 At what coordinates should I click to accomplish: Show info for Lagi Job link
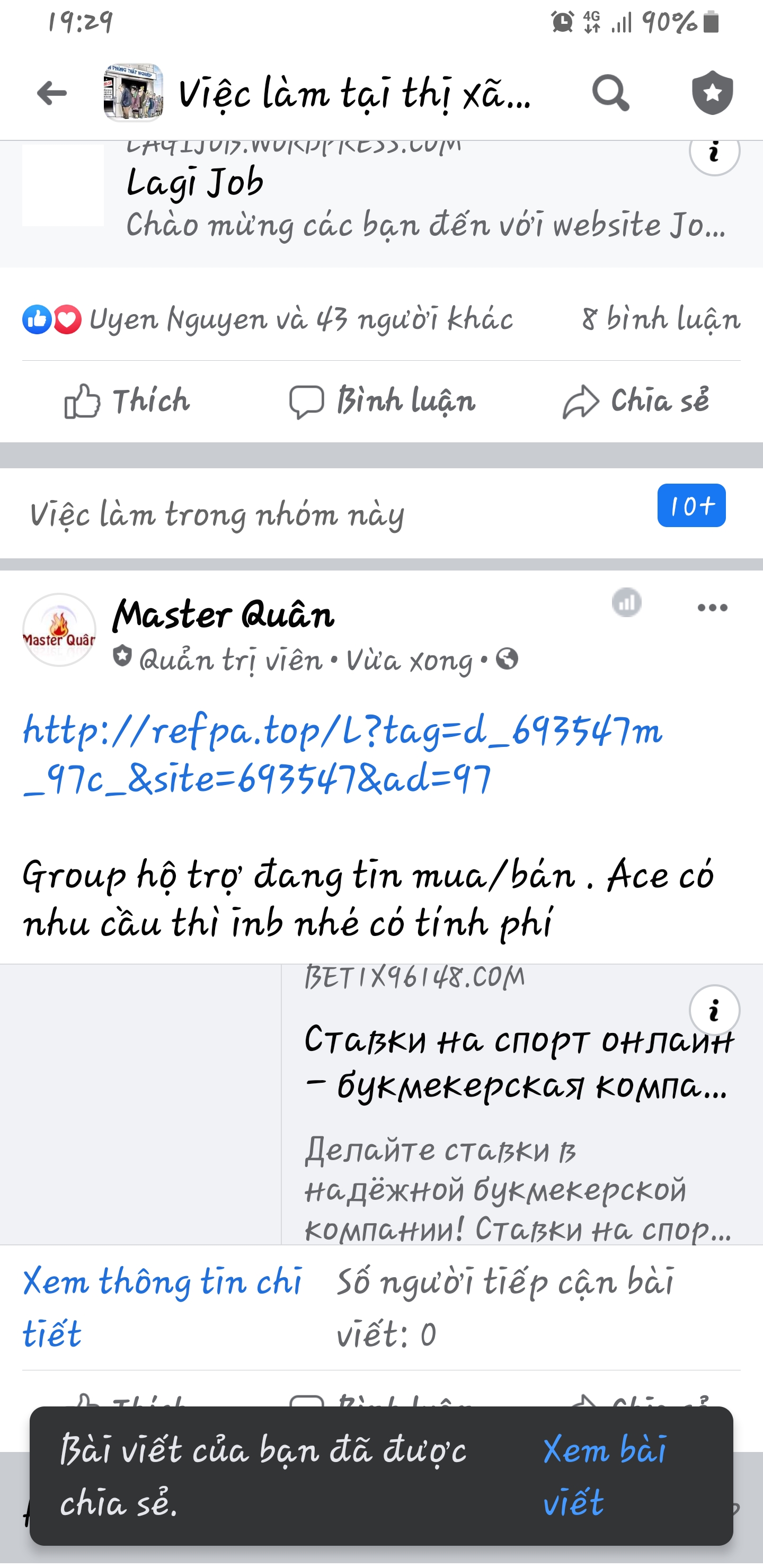click(x=714, y=152)
